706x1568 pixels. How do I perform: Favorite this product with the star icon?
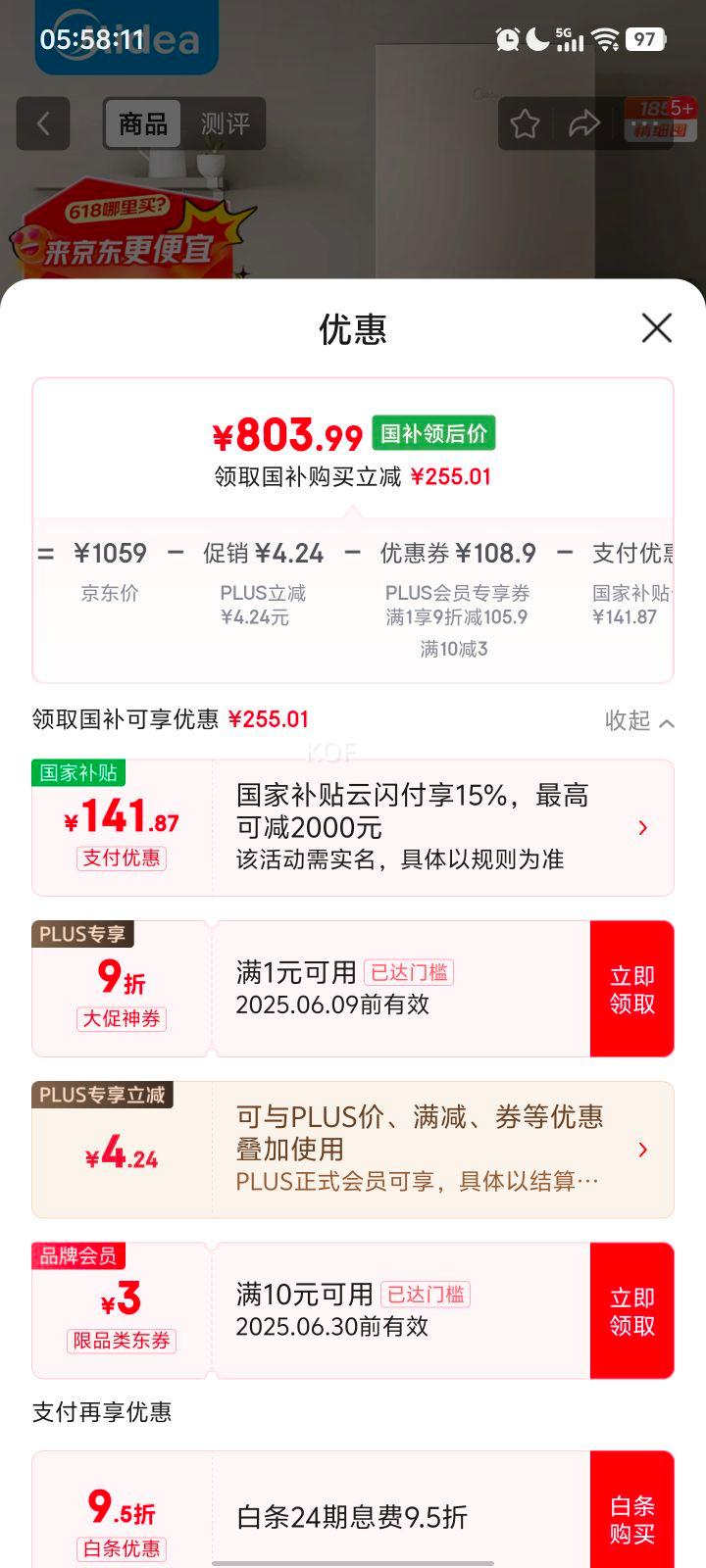pos(525,124)
